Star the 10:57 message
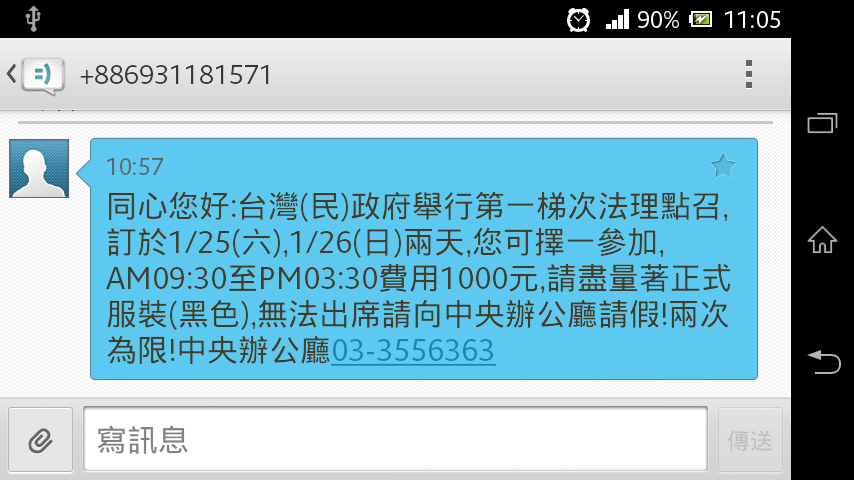854x480 pixels. click(x=723, y=166)
